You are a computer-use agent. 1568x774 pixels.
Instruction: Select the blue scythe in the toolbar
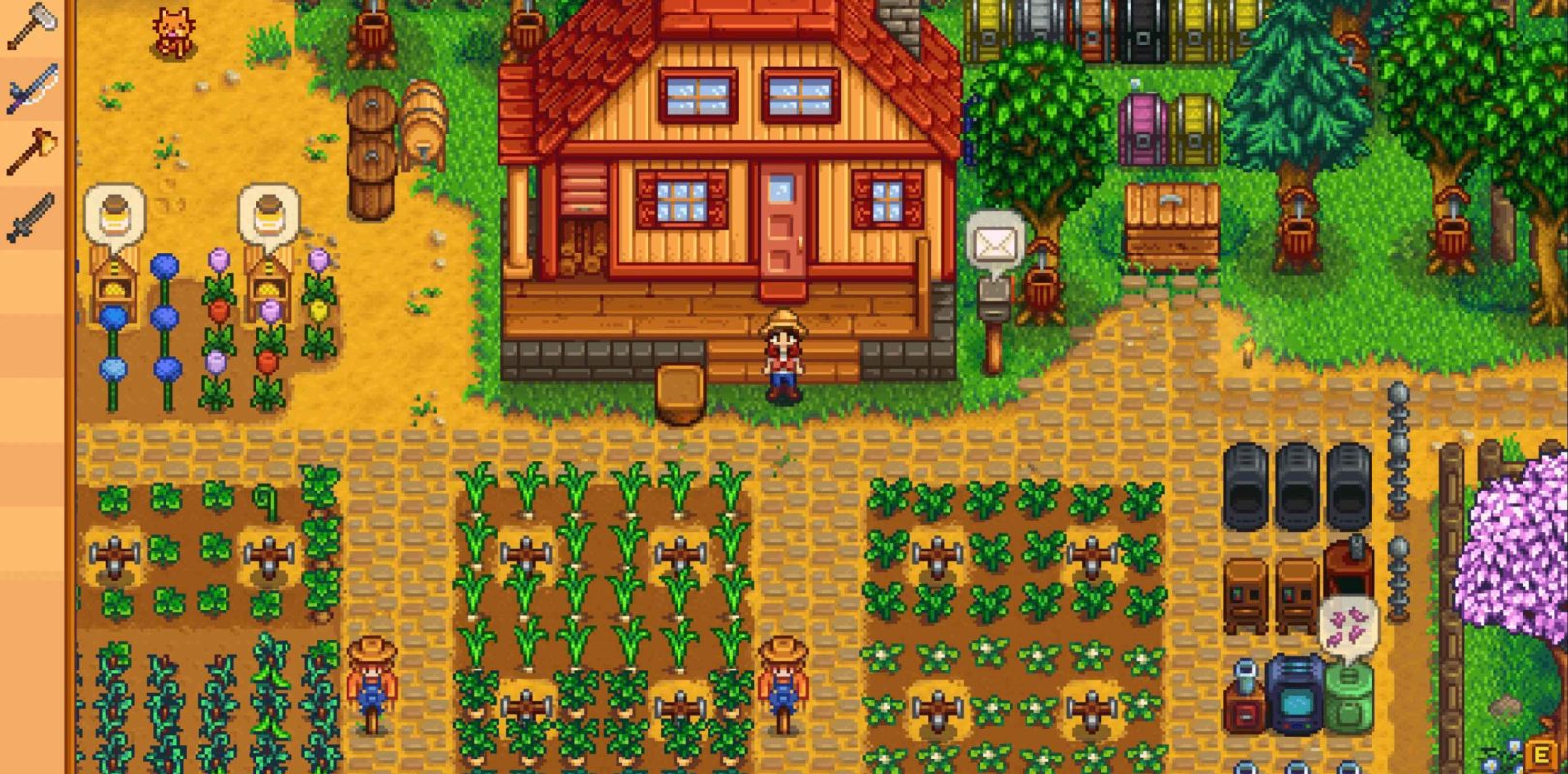[32, 89]
